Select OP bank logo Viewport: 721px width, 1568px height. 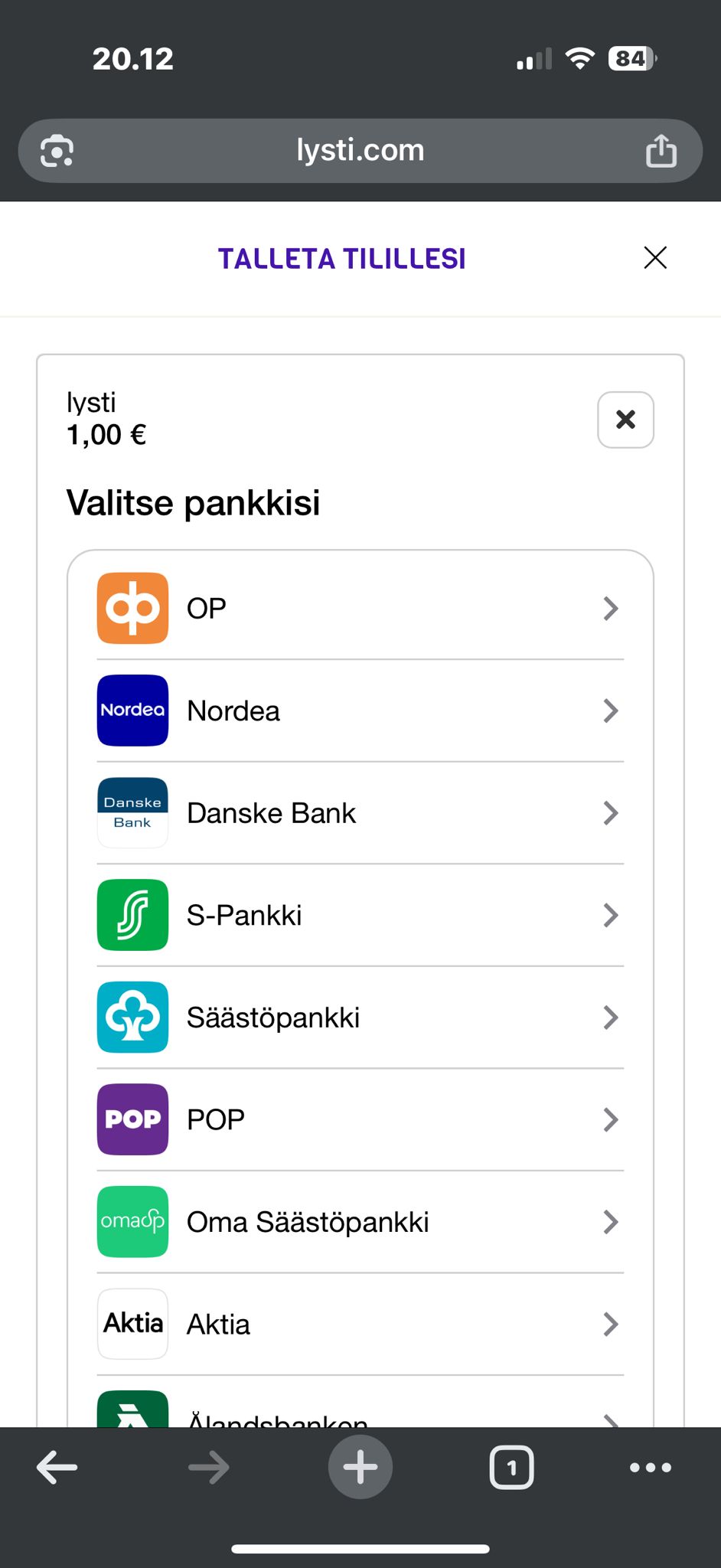pyautogui.click(x=132, y=607)
